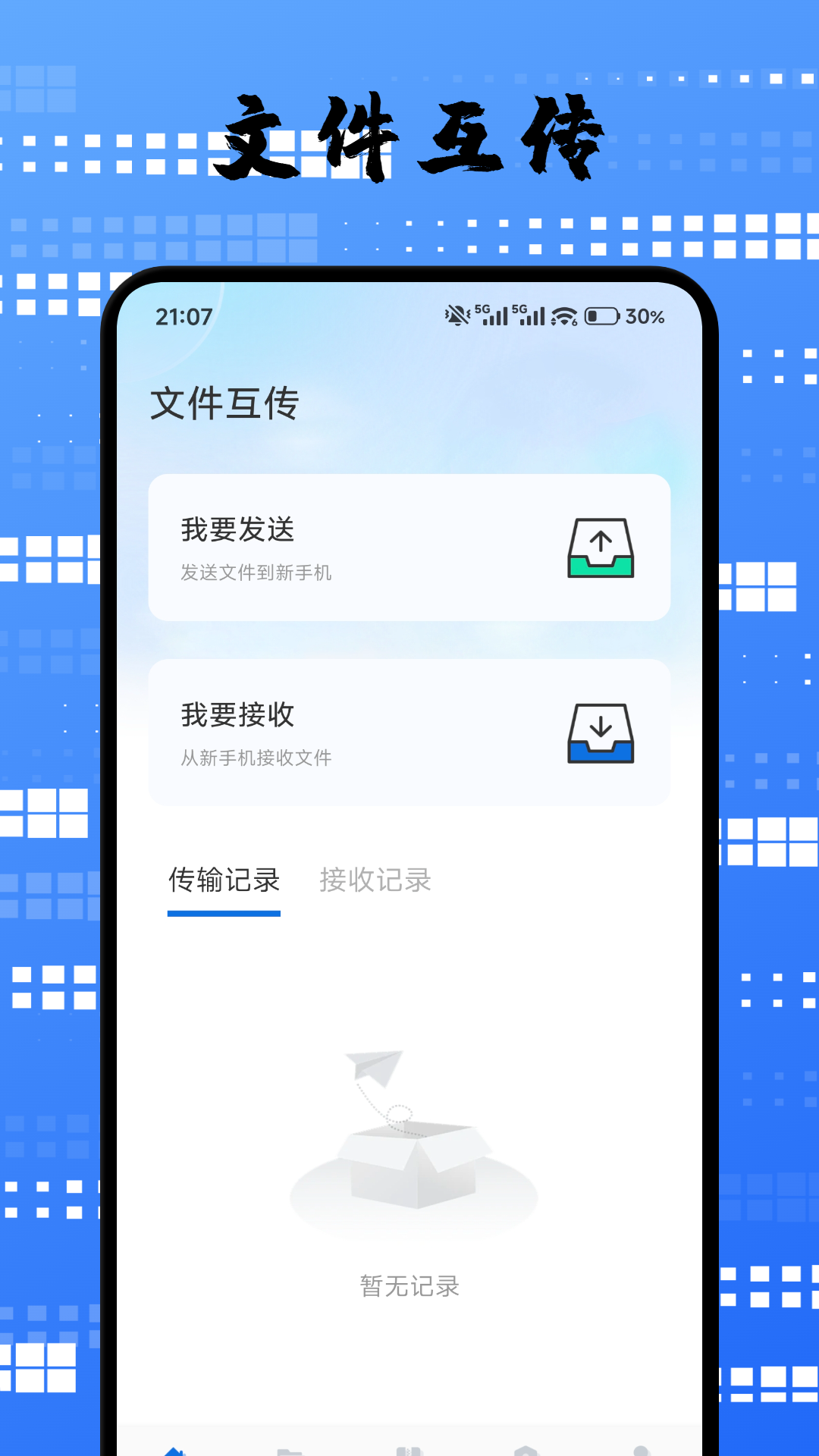Tap the 21:07 clock in status bar
819x1456 pixels.
coord(183,314)
